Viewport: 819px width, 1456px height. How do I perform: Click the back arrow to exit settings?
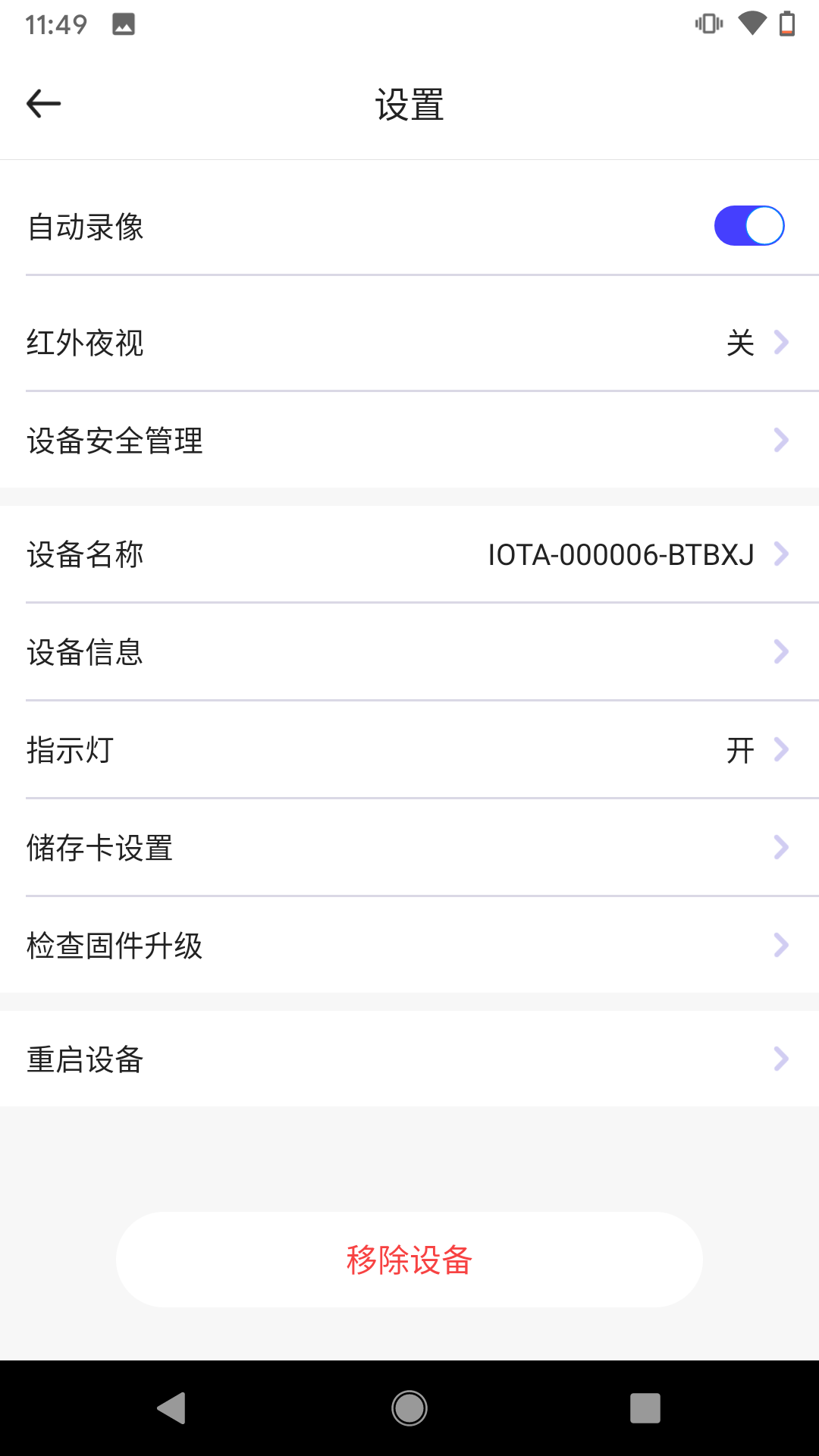43,103
